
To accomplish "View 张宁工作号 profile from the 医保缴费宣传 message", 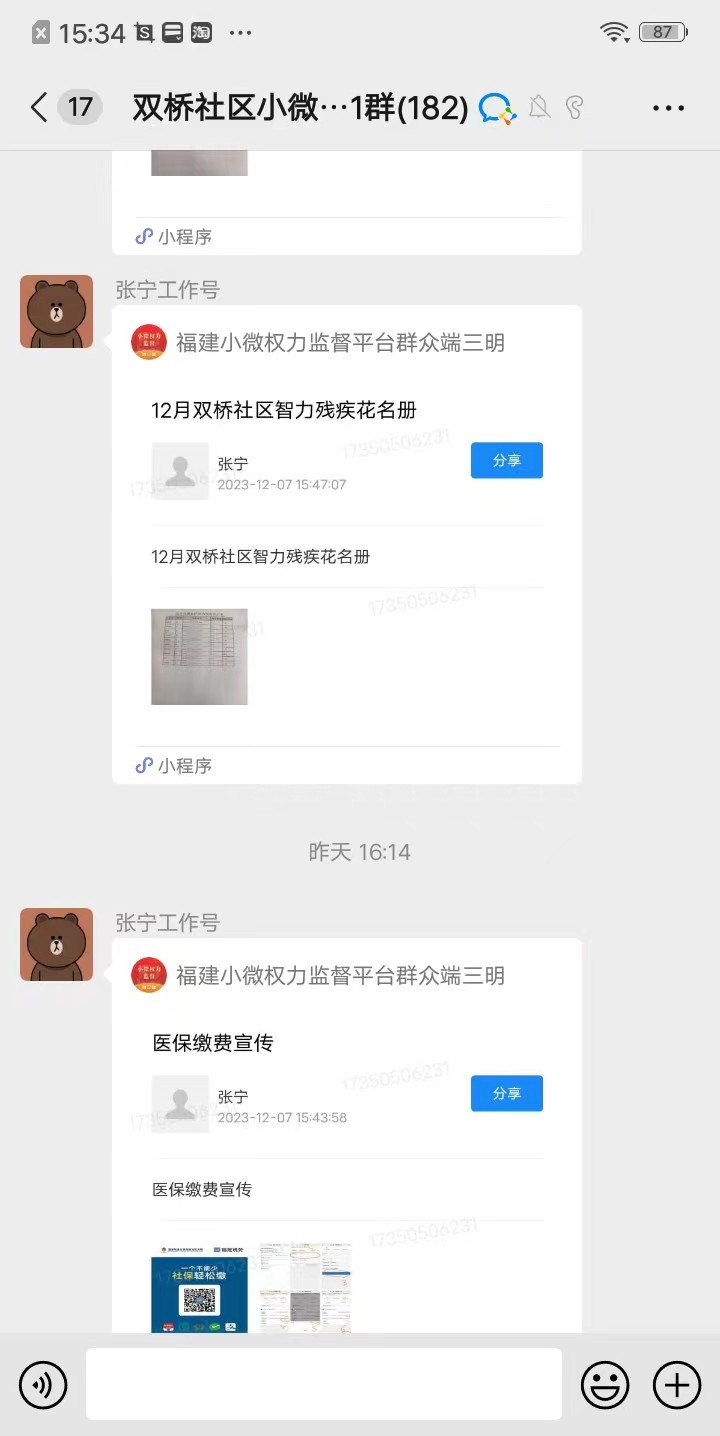I will (x=57, y=944).
